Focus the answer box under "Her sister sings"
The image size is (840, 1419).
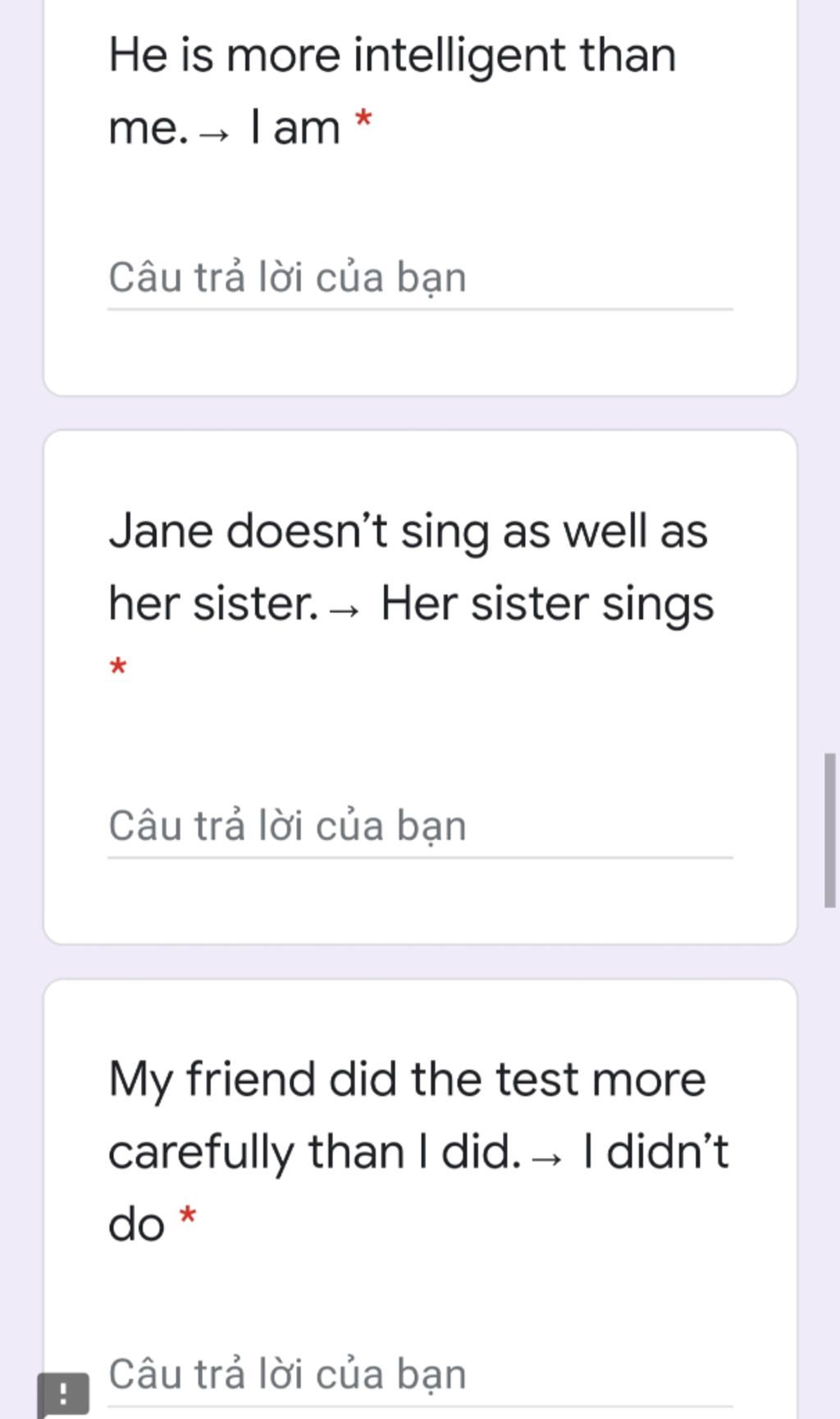pyautogui.click(x=418, y=827)
